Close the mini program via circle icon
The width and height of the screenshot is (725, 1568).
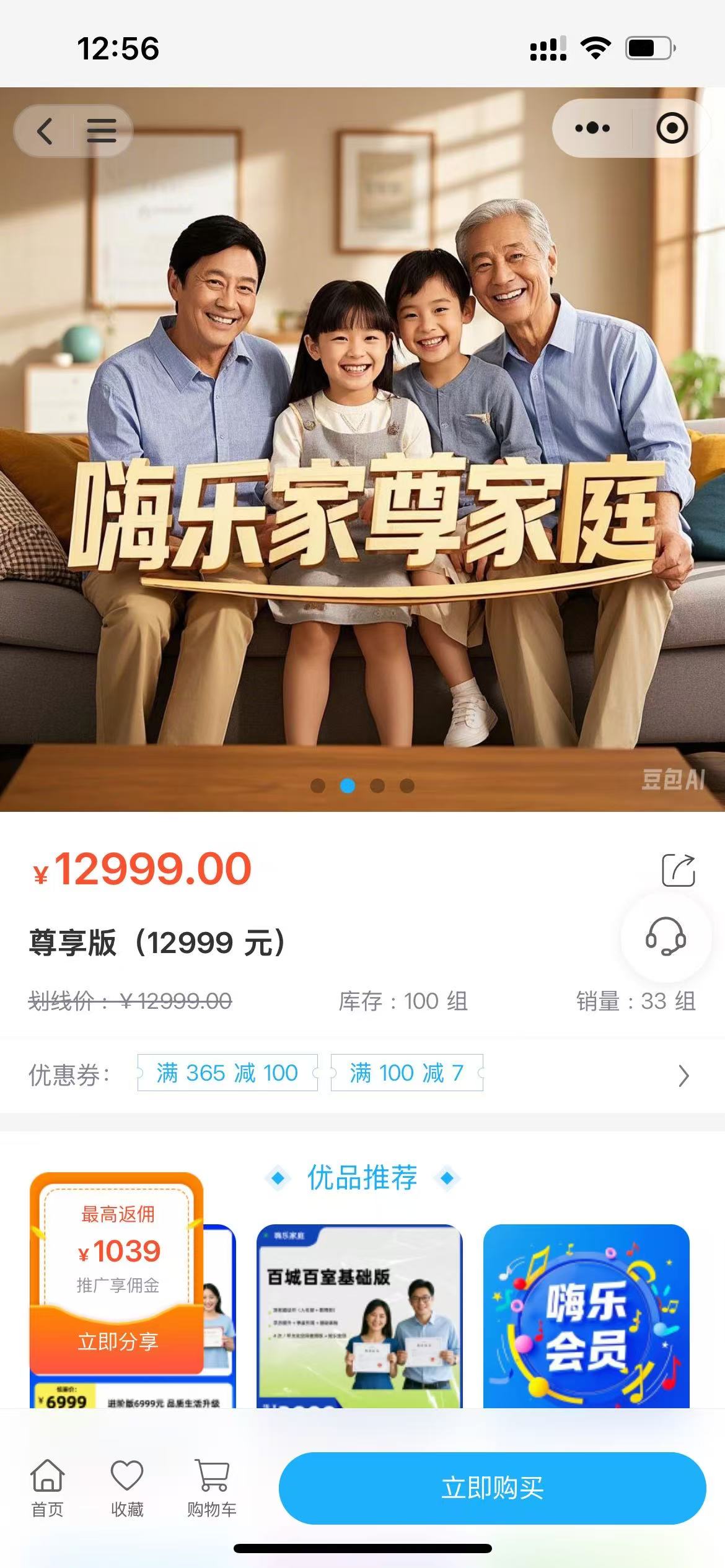click(x=672, y=128)
